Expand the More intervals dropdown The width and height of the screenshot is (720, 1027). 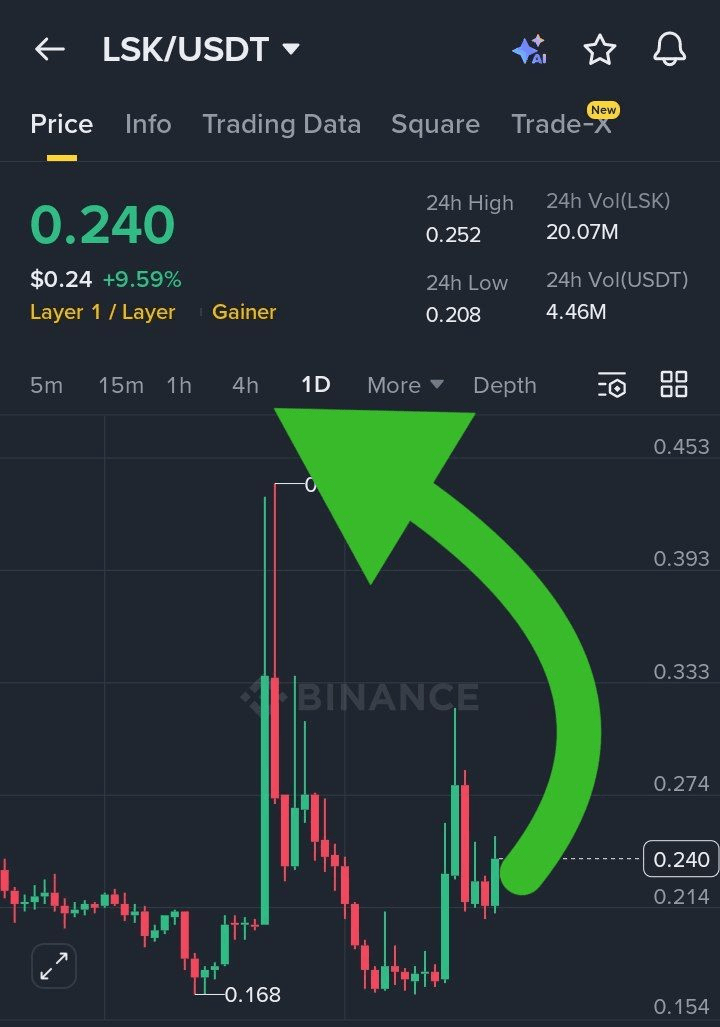[x=405, y=385]
